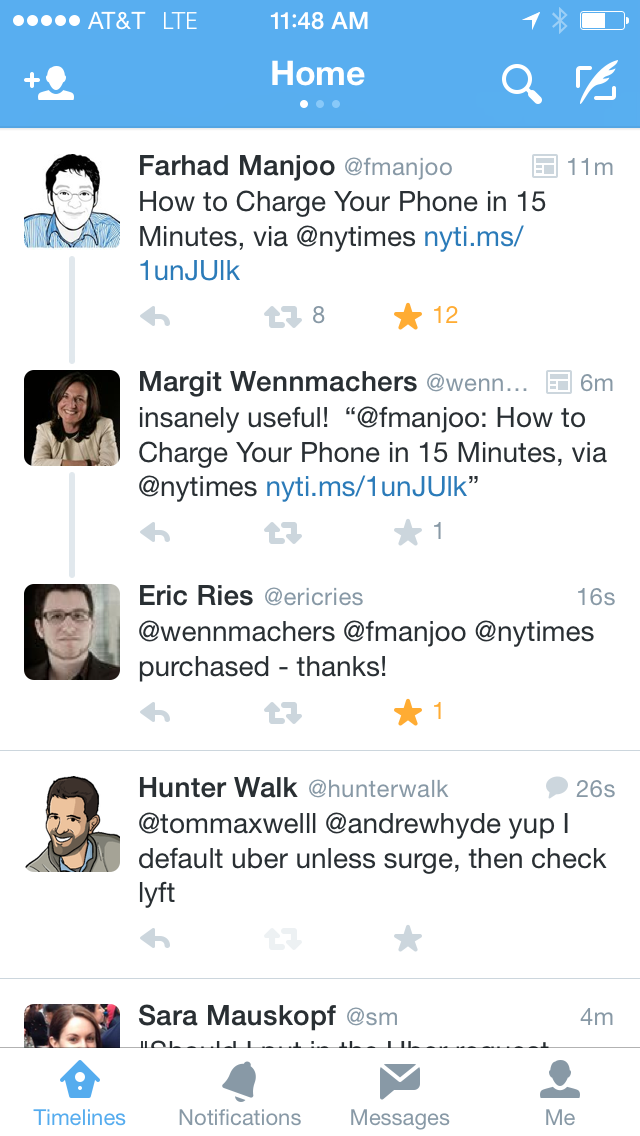Viewport: 640px width, 1136px height.
Task: Unfavorite Farhad Manjoo's tweet
Action: click(x=408, y=317)
